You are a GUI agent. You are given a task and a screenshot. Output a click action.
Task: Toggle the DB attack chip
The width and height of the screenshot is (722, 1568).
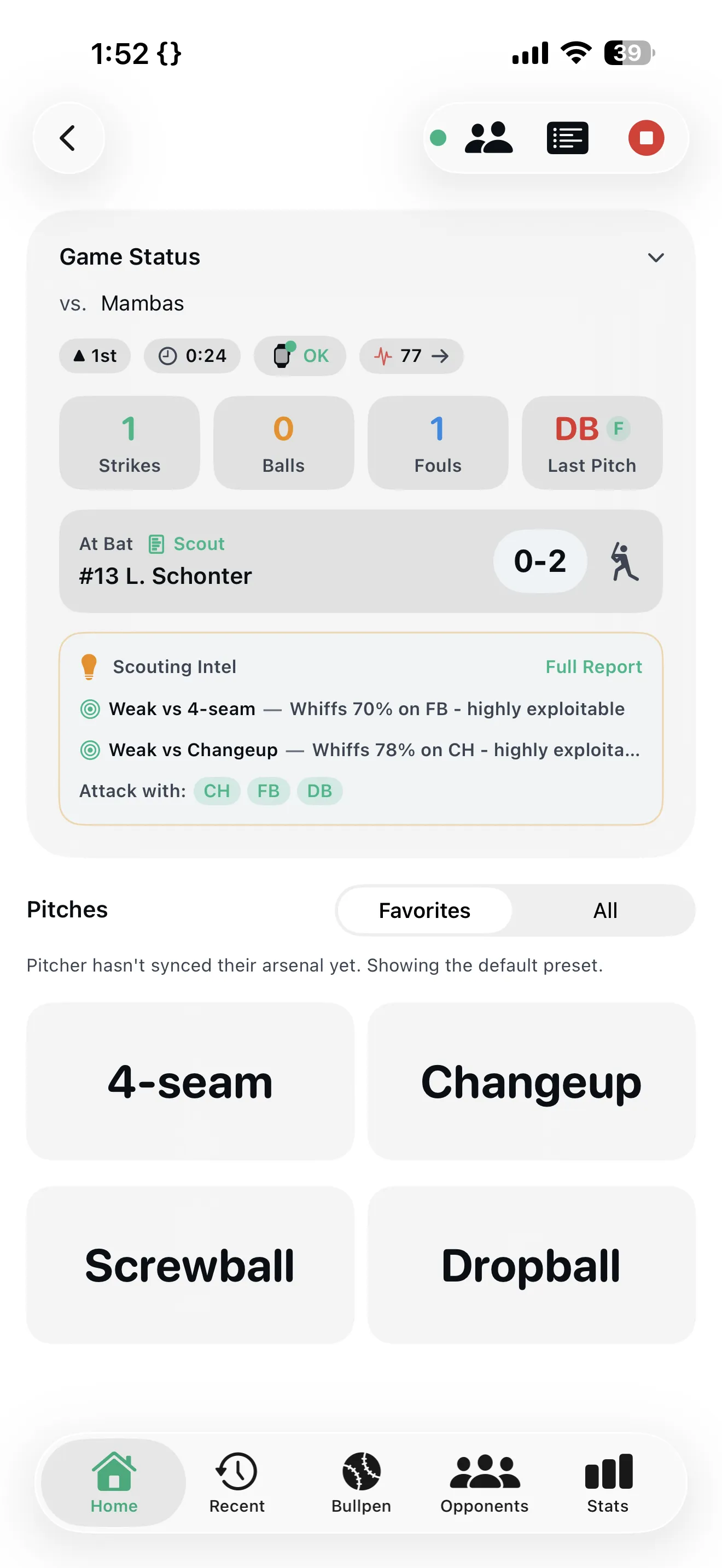click(319, 791)
